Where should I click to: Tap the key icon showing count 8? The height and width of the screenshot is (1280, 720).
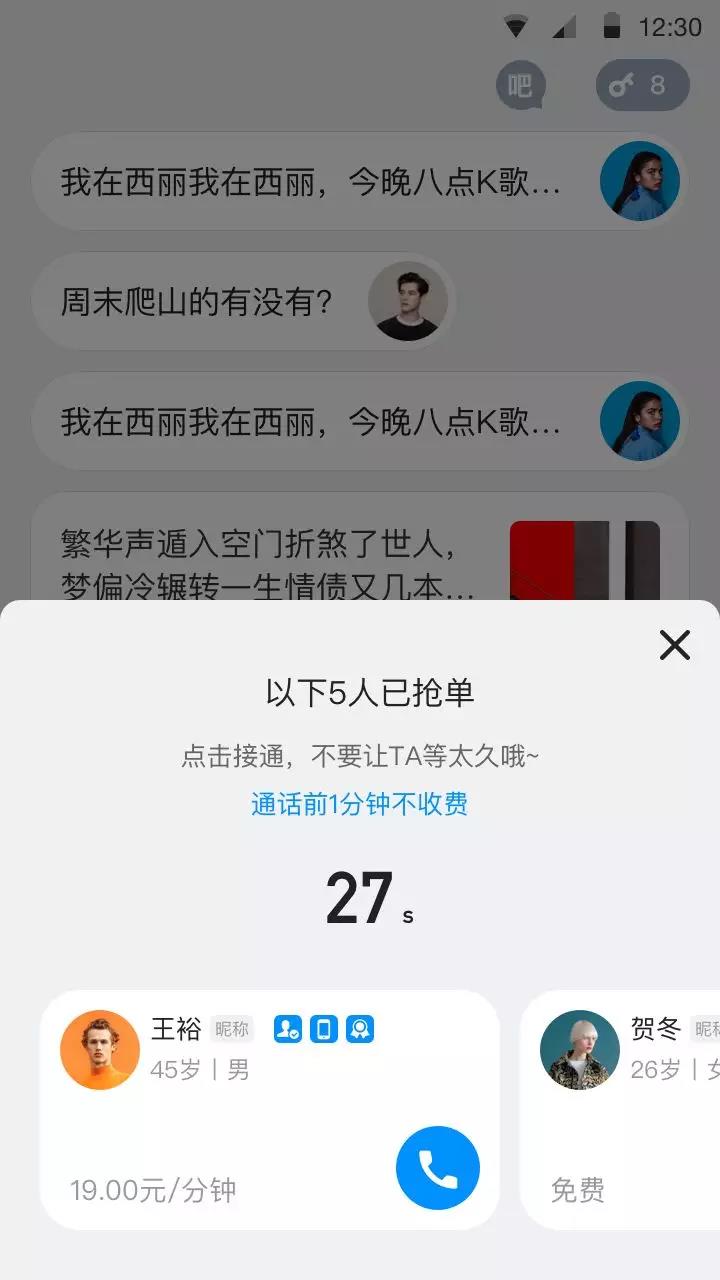click(641, 86)
